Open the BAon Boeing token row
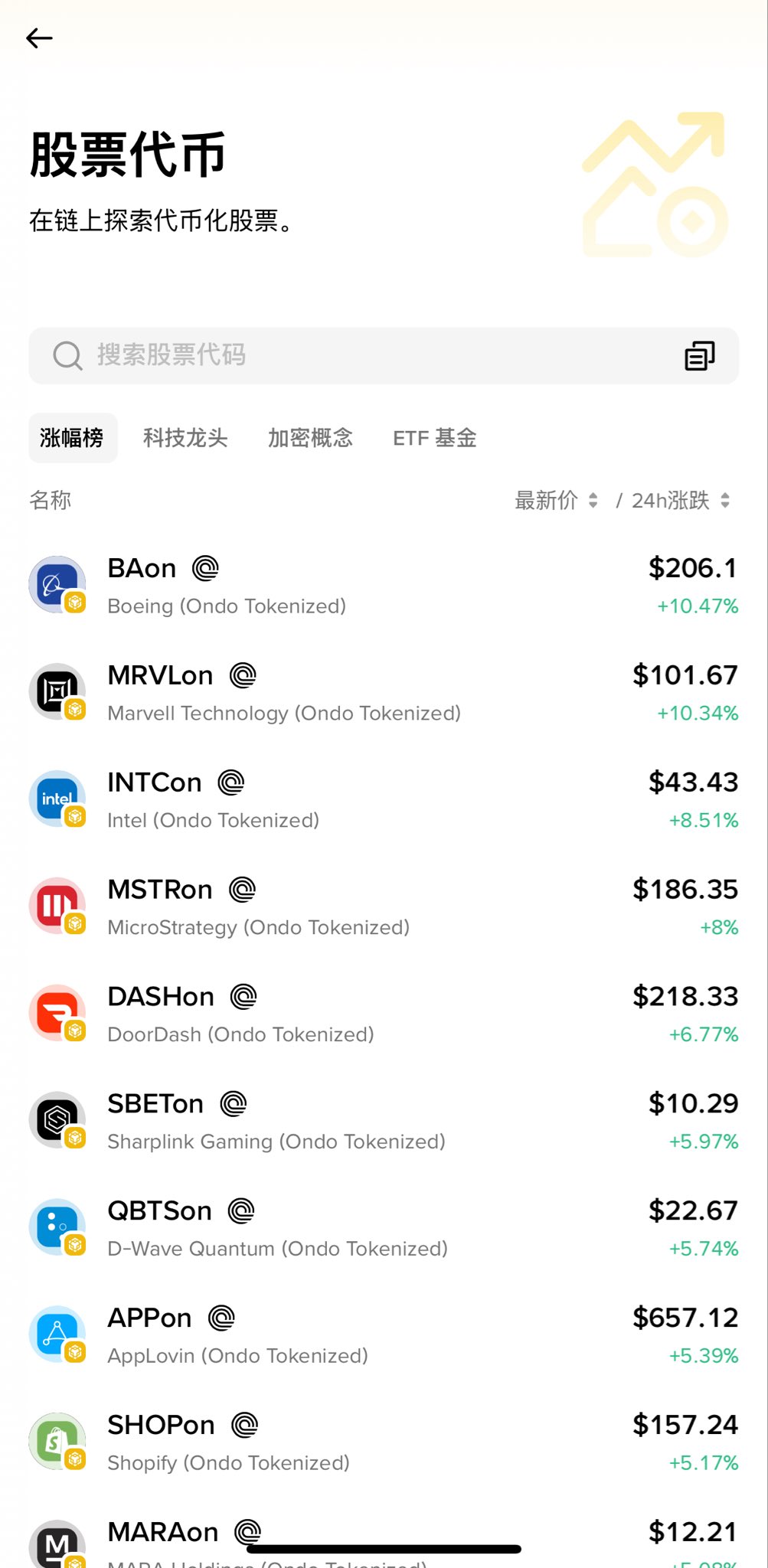The height and width of the screenshot is (1568, 768). pos(383,586)
